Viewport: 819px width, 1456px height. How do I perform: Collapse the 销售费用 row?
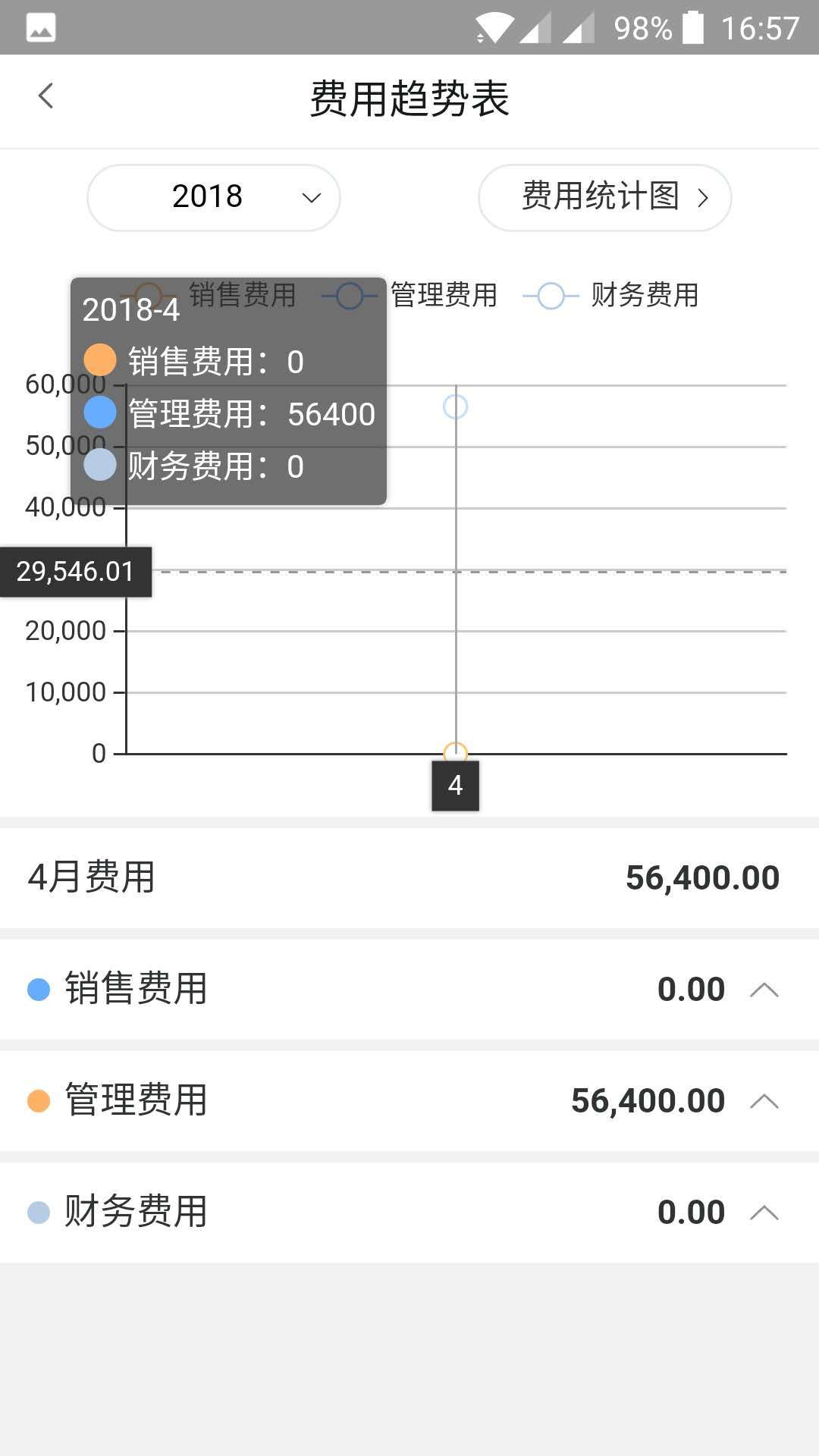(764, 990)
